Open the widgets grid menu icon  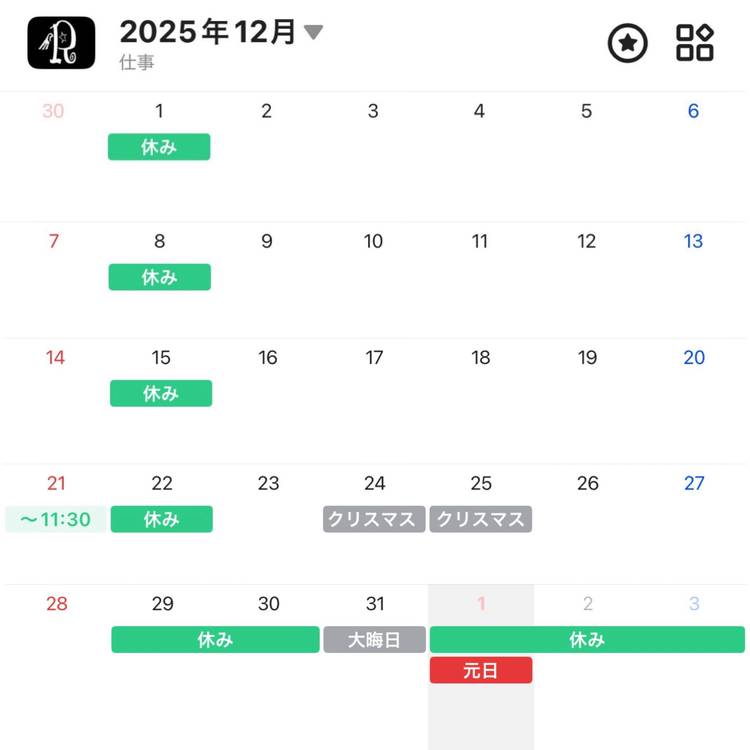click(695, 43)
